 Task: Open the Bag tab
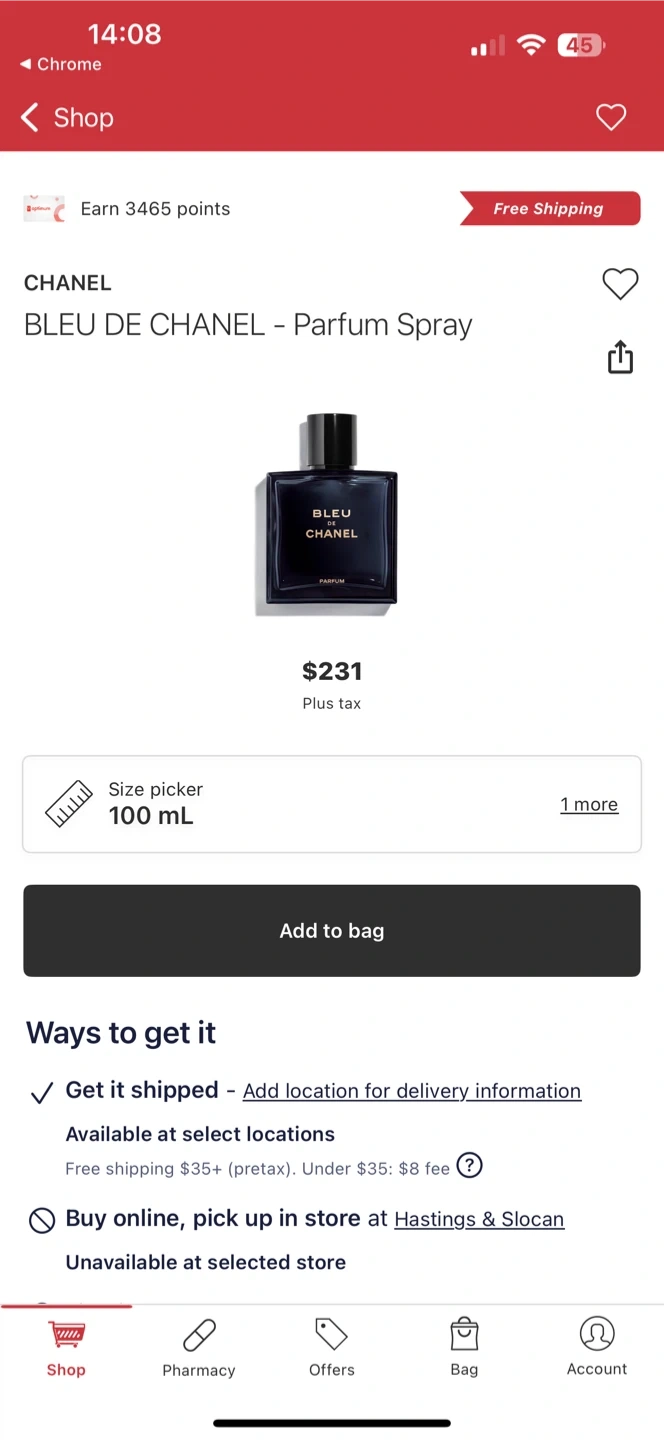pyautogui.click(x=464, y=1347)
